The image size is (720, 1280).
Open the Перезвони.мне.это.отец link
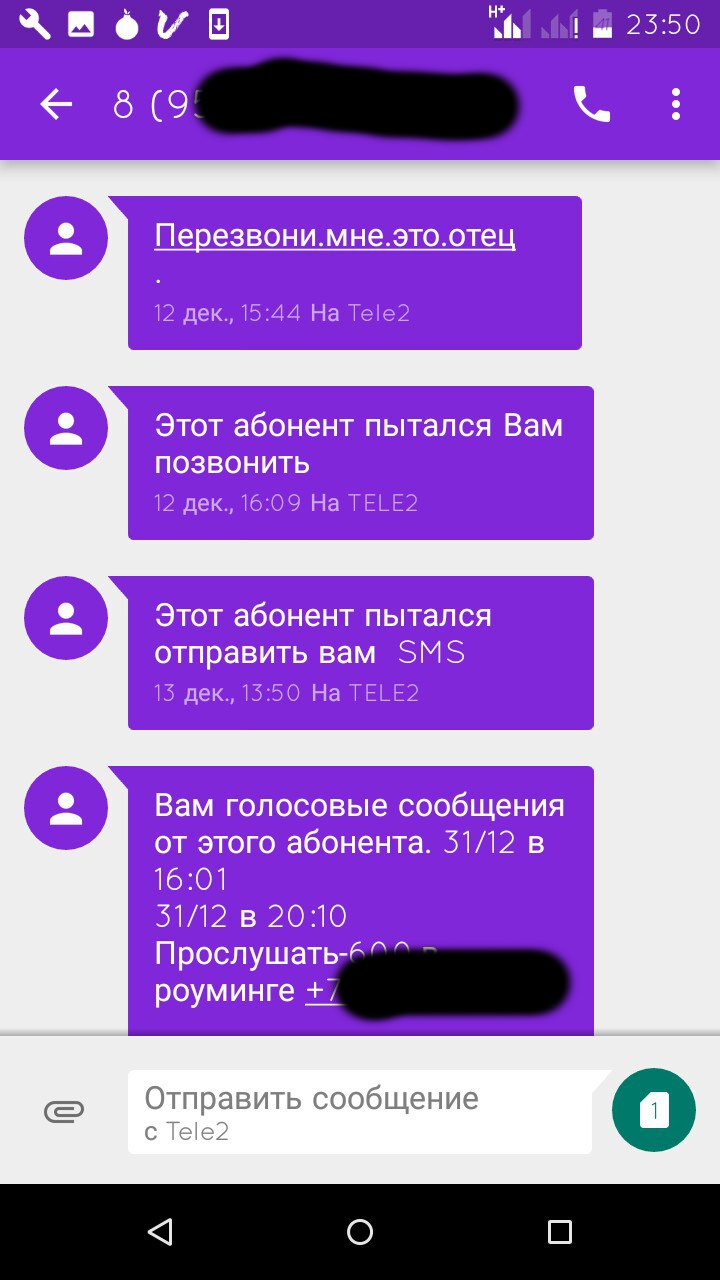(x=335, y=236)
